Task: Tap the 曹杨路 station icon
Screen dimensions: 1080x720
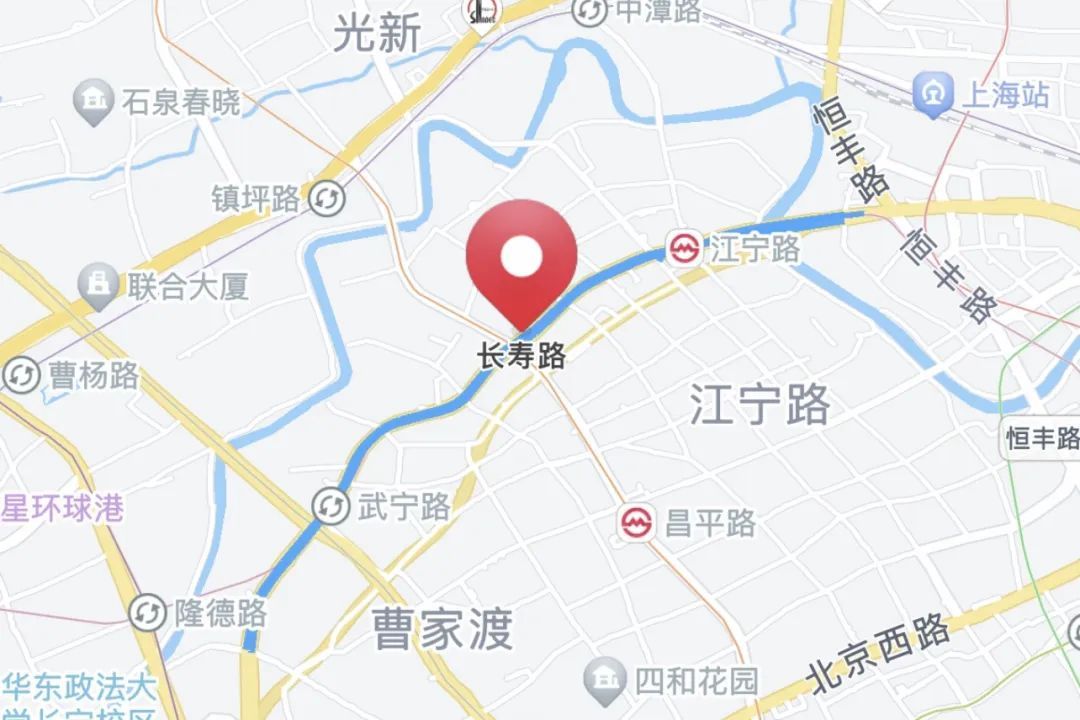Action: click(x=21, y=376)
